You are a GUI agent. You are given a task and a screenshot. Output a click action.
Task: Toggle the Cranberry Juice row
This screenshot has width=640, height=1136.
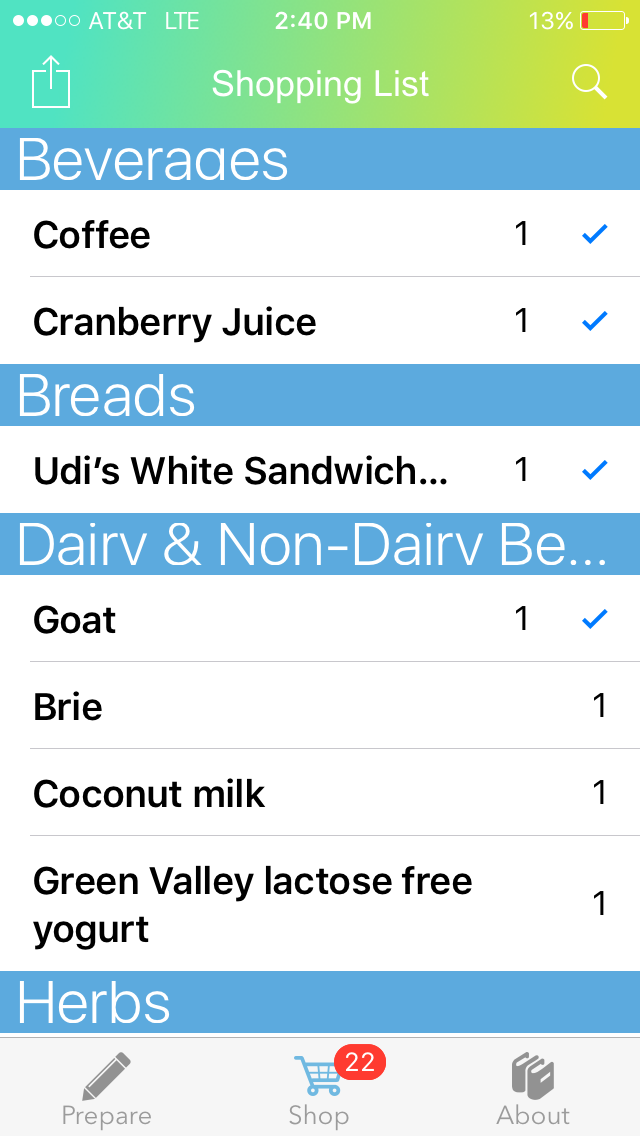point(320,321)
